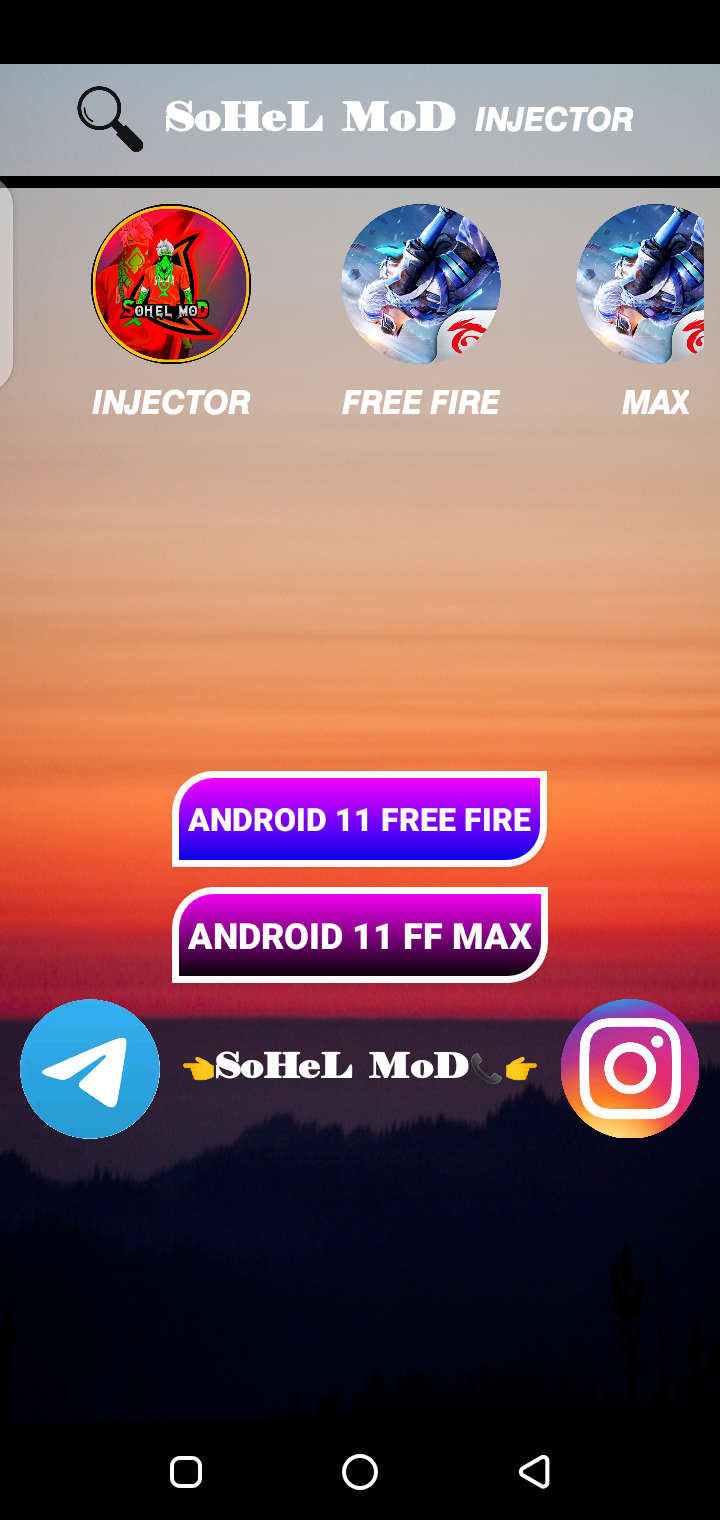Select the ANDROID 11 FF MAX button
Image resolution: width=720 pixels, height=1520 pixels.
coord(360,935)
